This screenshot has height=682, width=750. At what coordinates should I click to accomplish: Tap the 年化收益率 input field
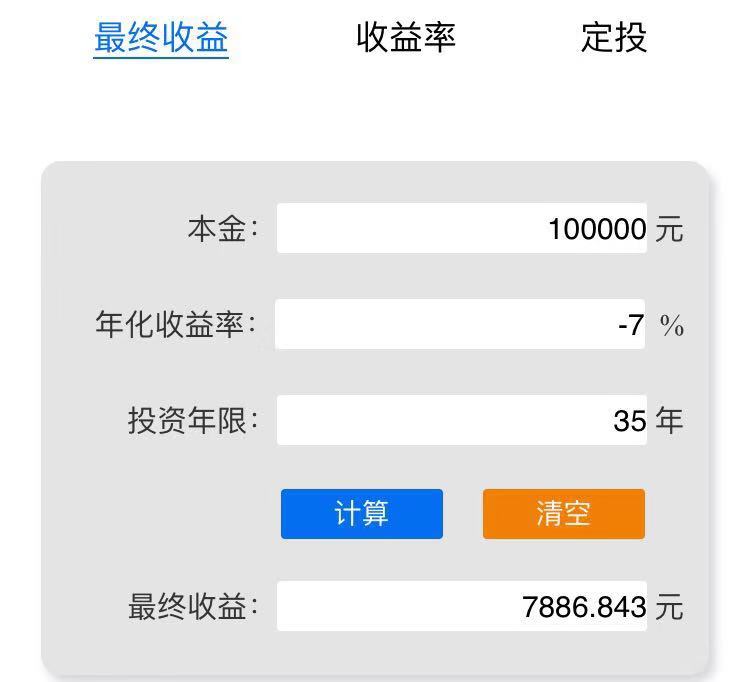click(x=460, y=325)
